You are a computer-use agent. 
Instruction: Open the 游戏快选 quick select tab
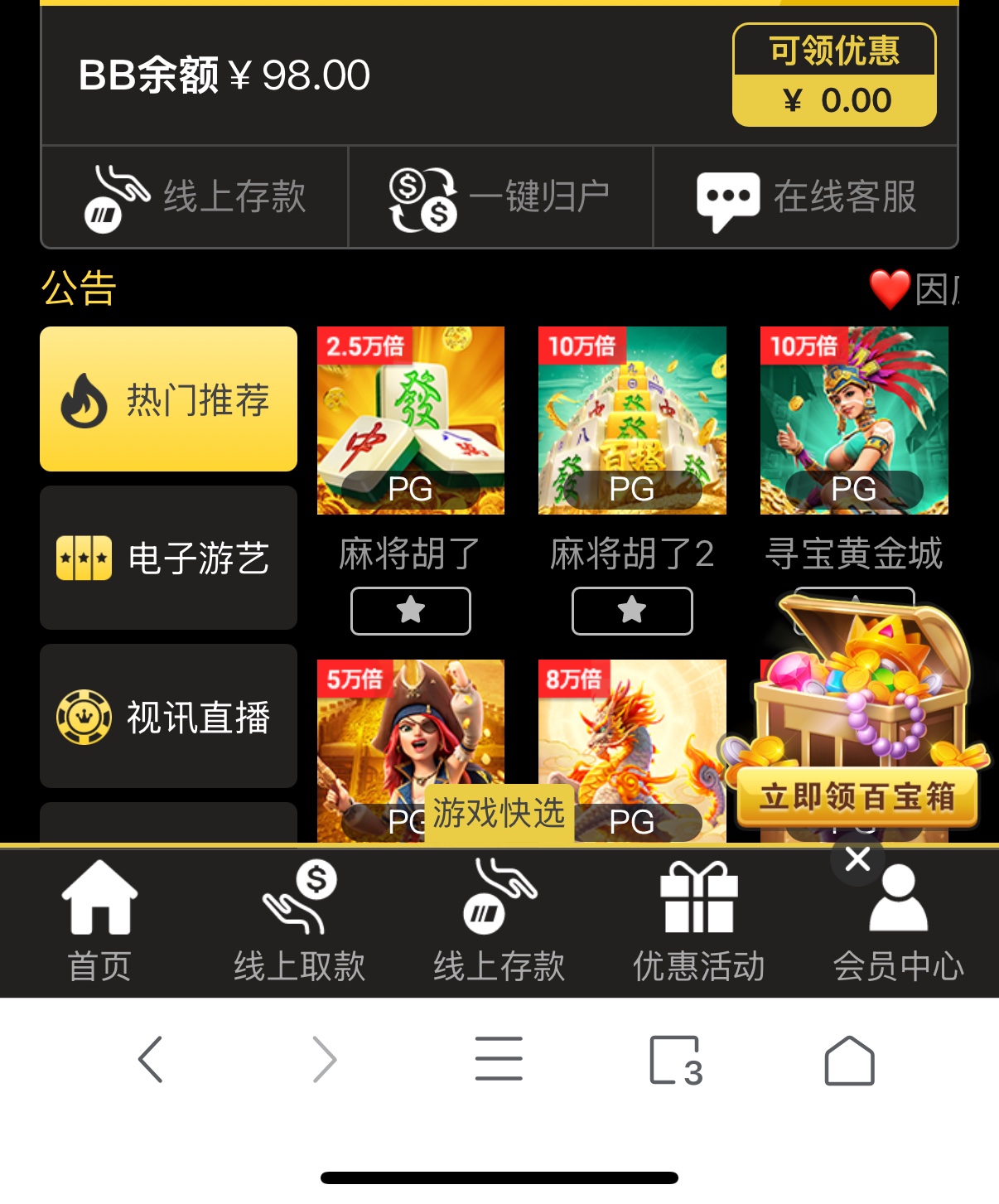tap(499, 814)
